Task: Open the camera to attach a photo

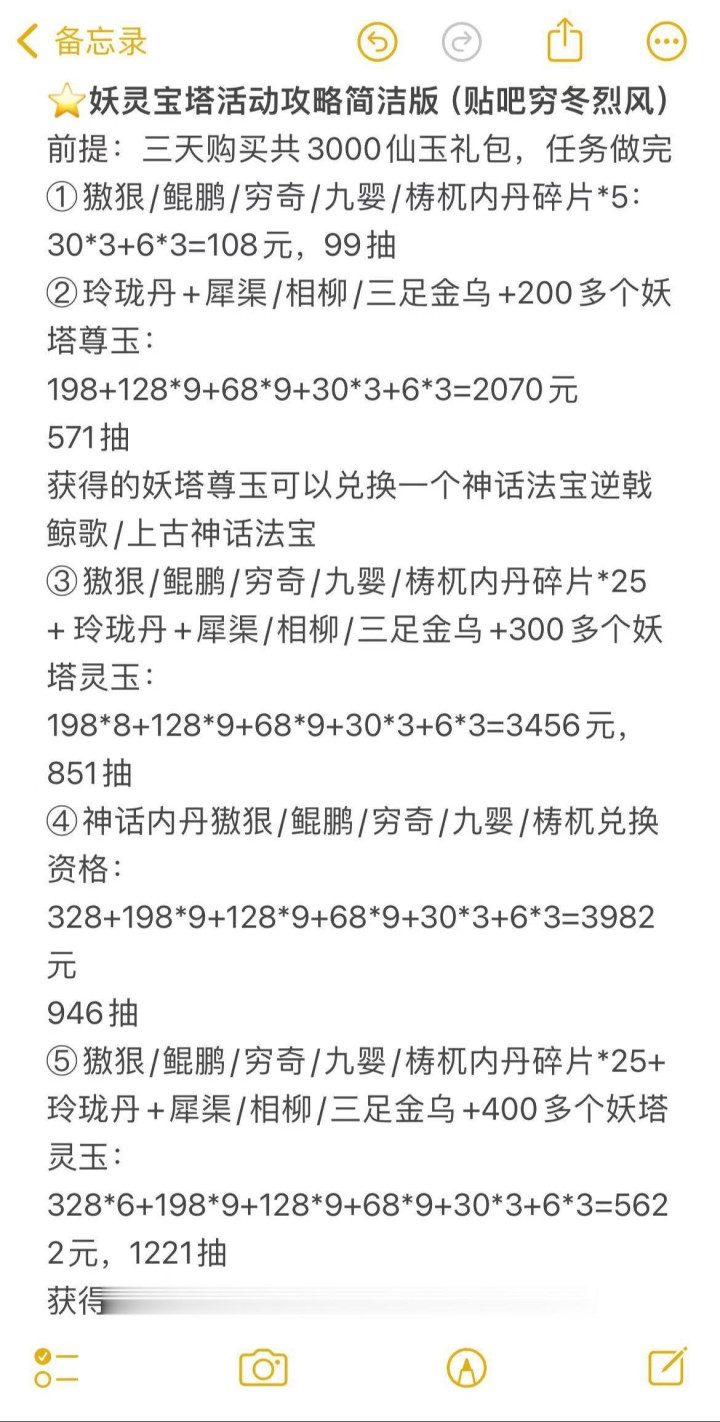Action: [263, 1367]
